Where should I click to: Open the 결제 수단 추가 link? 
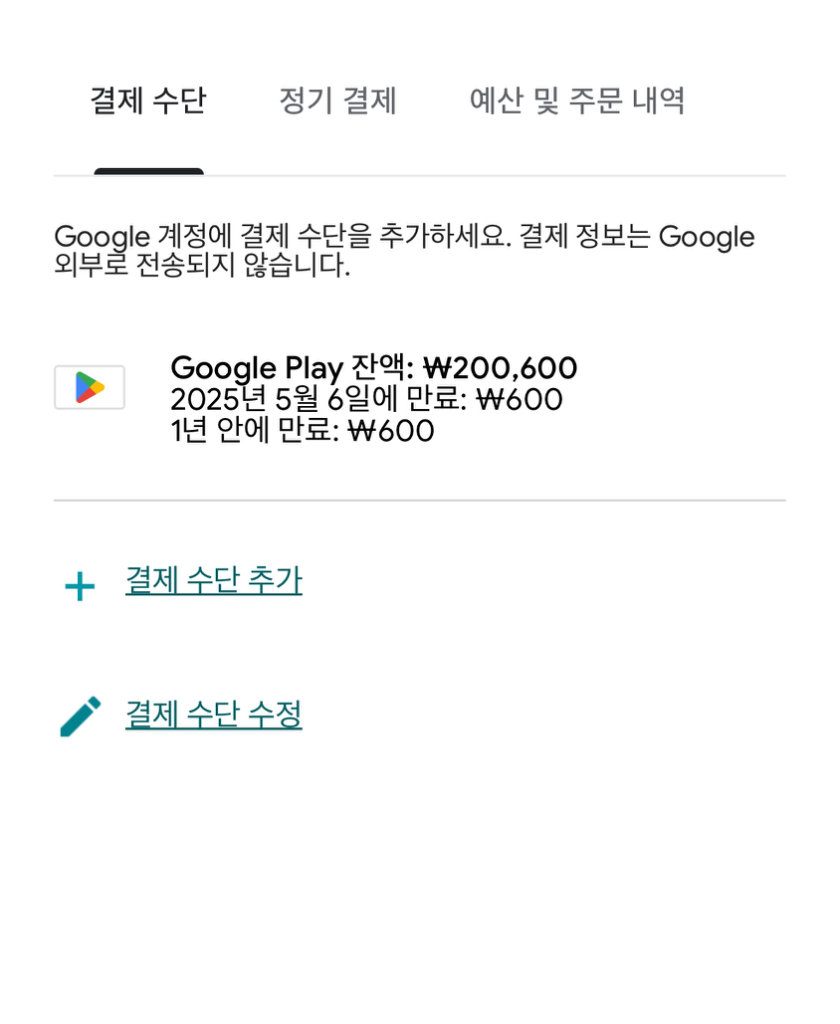click(x=213, y=580)
